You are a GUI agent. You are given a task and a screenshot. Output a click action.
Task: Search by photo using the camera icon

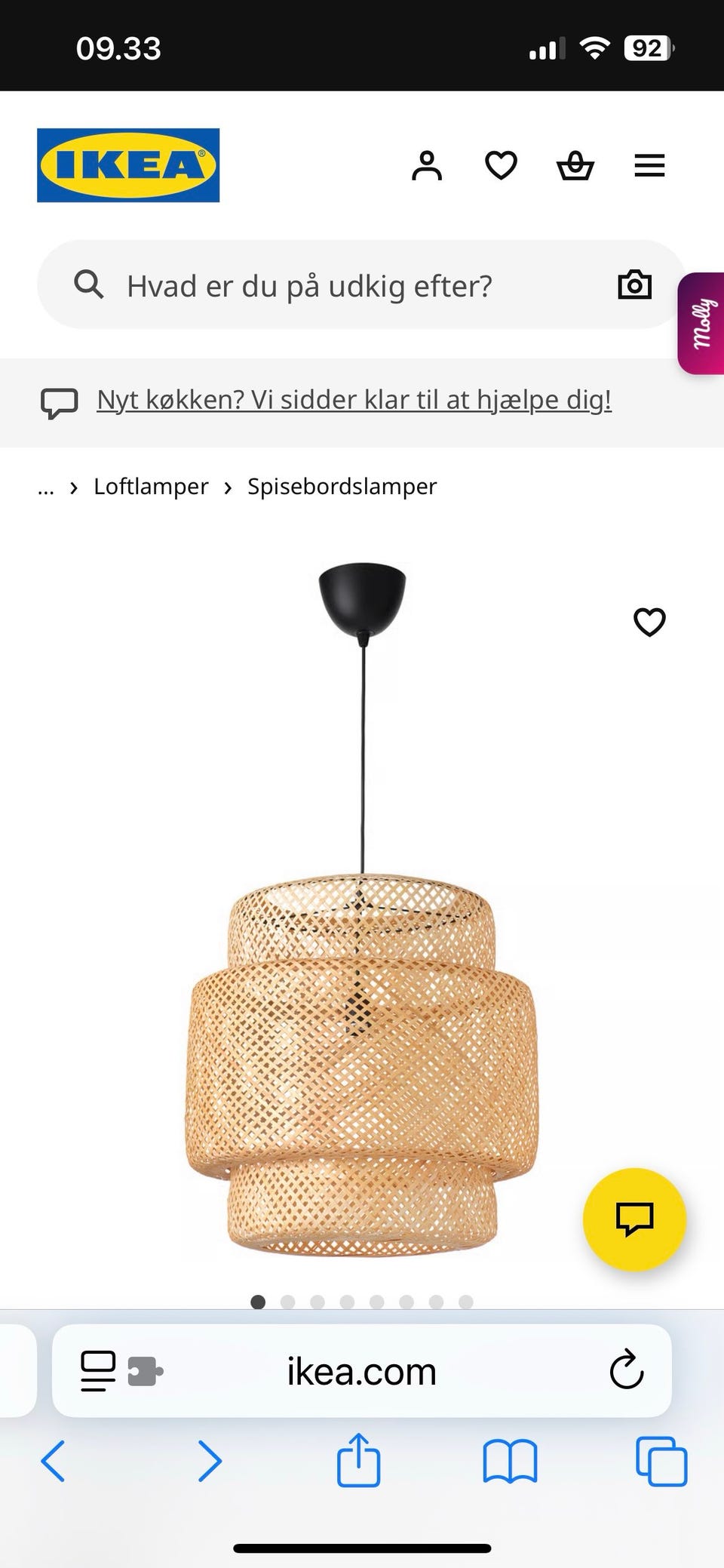click(634, 284)
